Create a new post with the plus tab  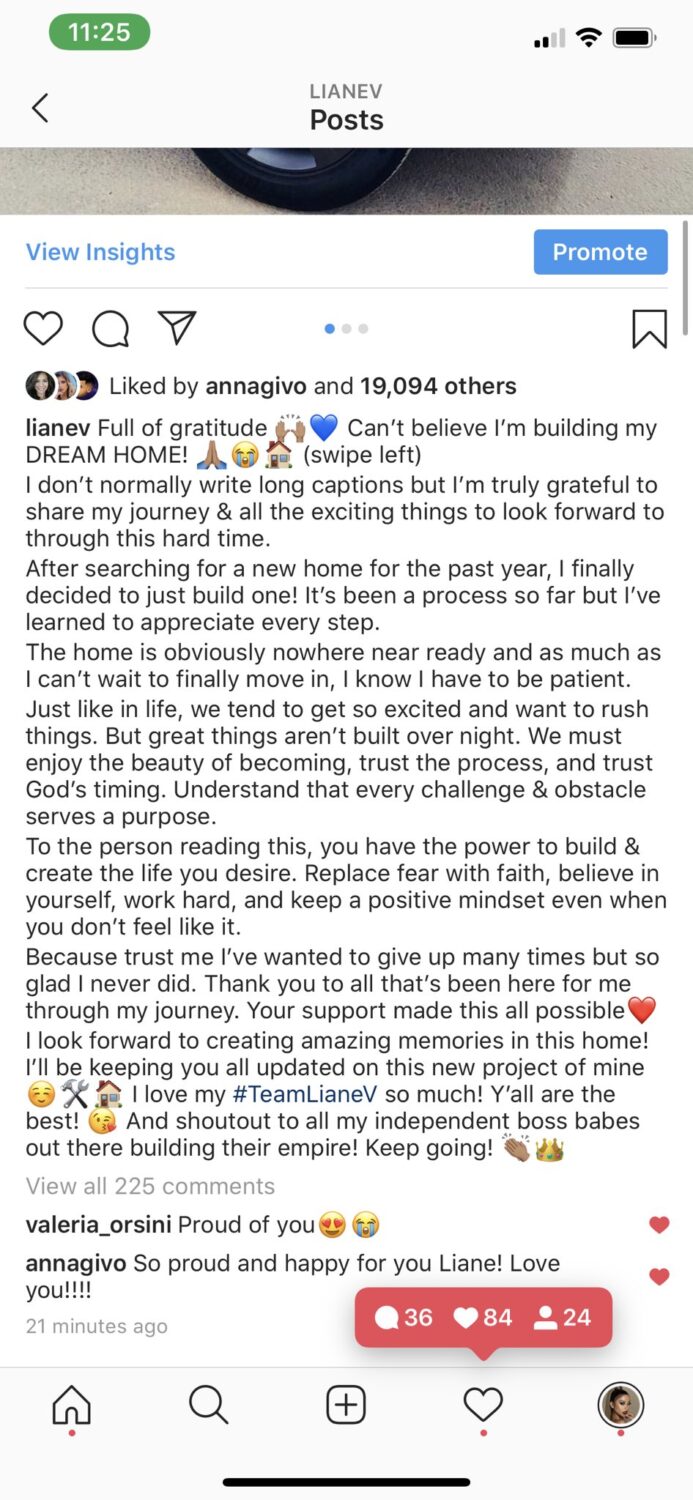(346, 1406)
